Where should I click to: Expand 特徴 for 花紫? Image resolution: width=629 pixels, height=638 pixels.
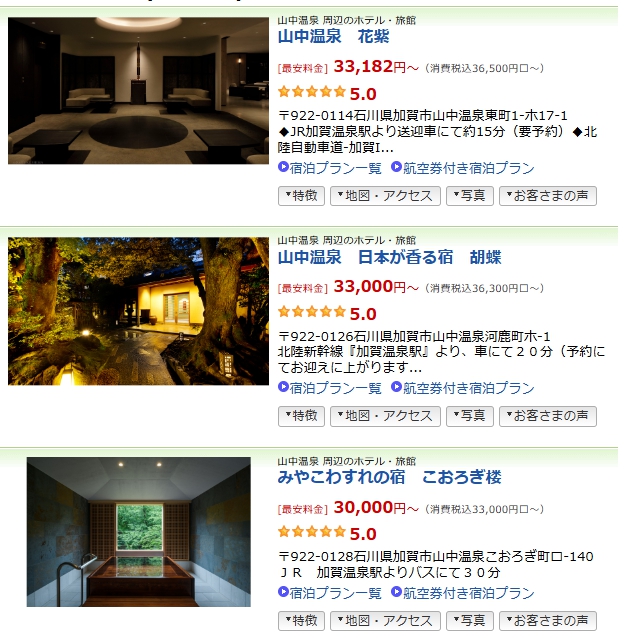(301, 195)
